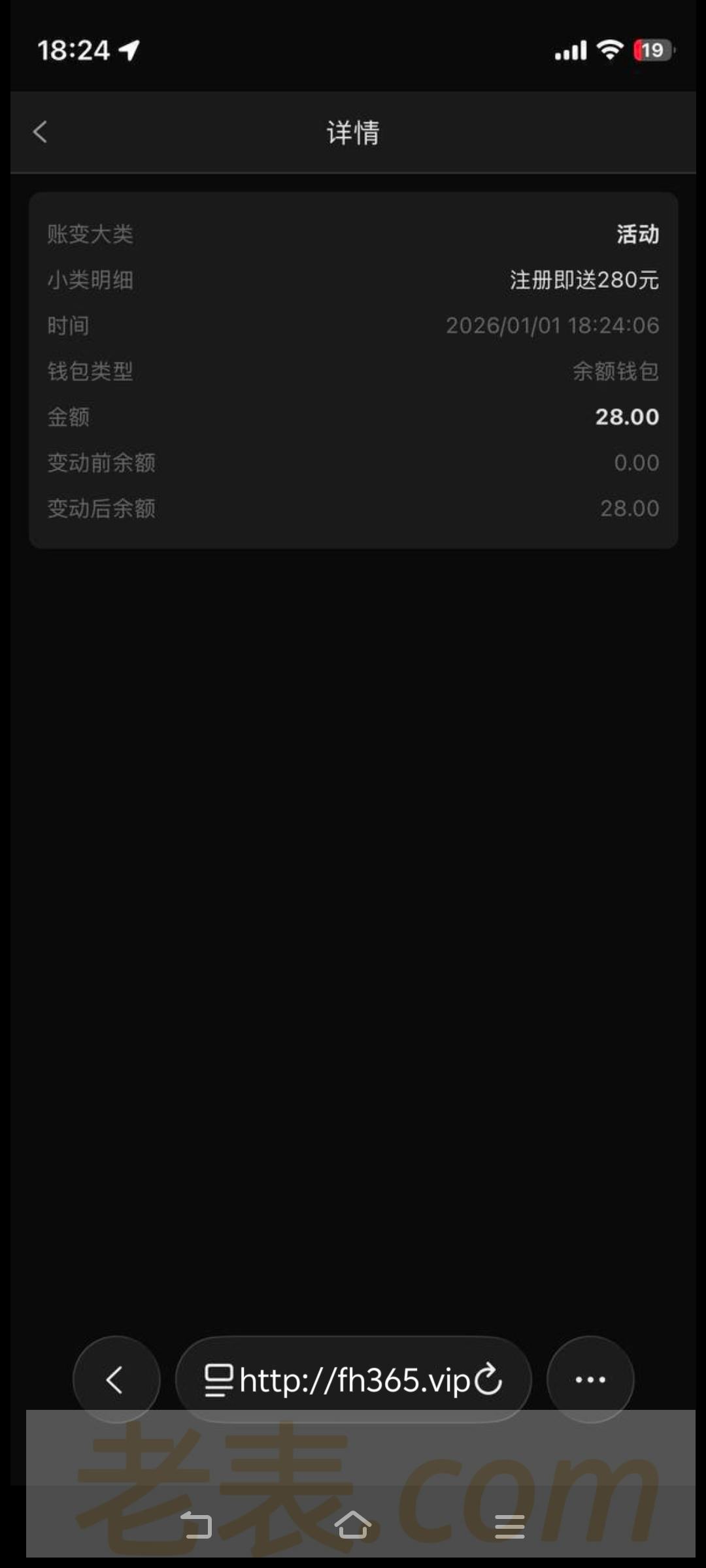Reload the page with the refresh icon
706x1568 pixels.
[x=489, y=1380]
